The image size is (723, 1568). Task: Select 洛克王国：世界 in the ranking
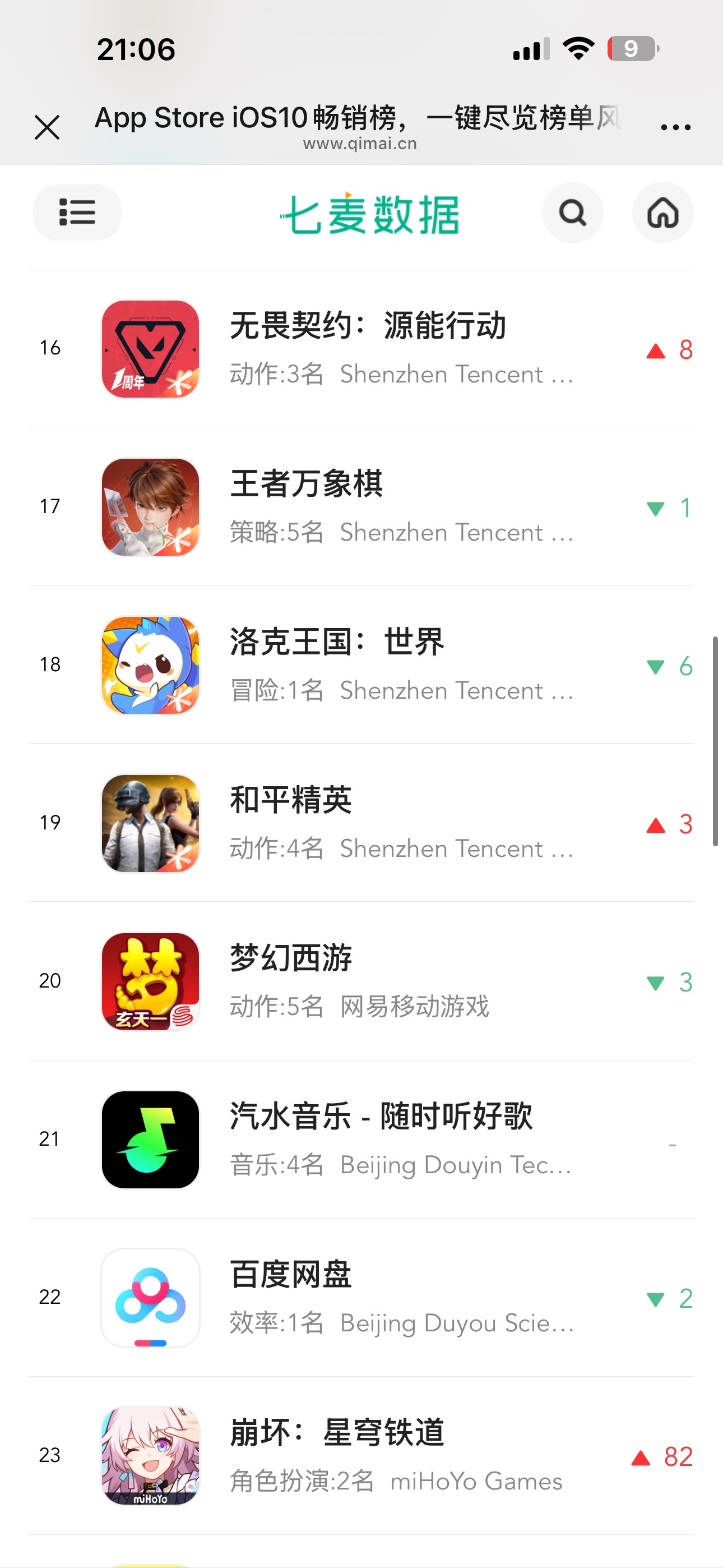[x=361, y=665]
